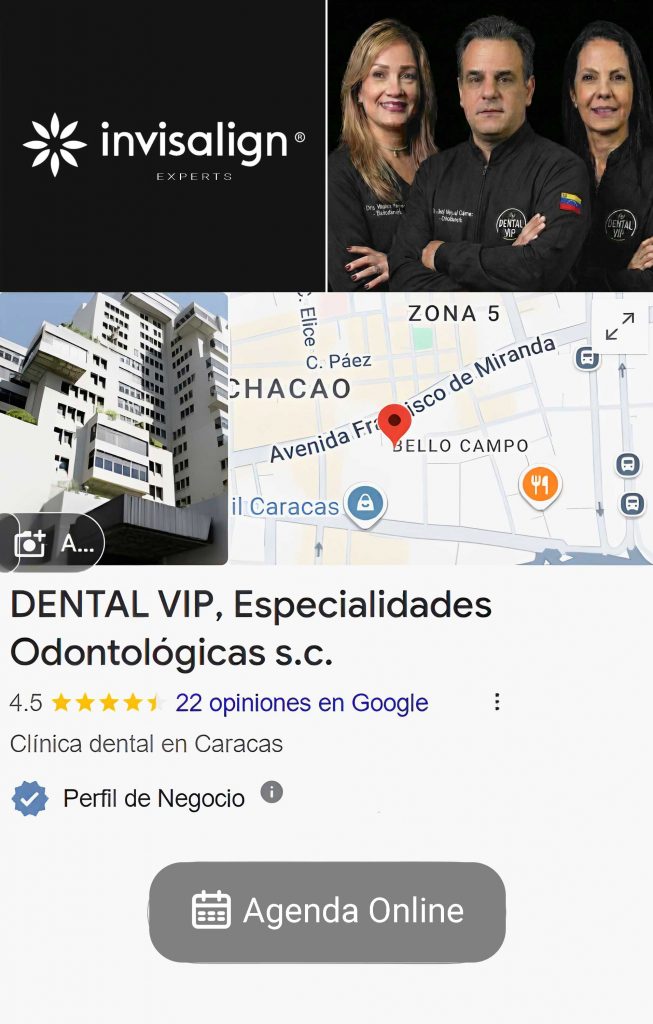Image resolution: width=653 pixels, height=1024 pixels.
Task: Tap the Agenda Online button
Action: [327, 911]
